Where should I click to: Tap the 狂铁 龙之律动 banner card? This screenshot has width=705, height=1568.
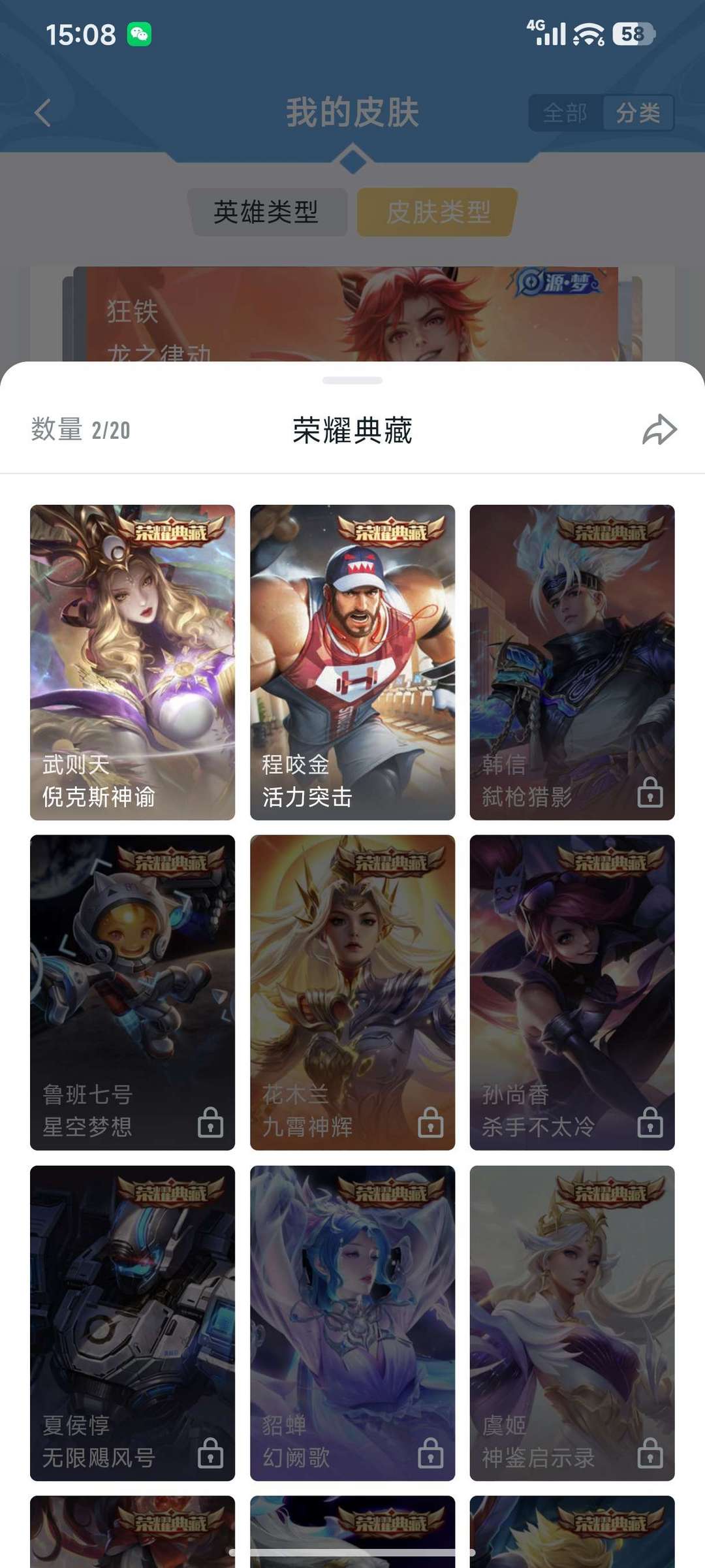tap(352, 315)
